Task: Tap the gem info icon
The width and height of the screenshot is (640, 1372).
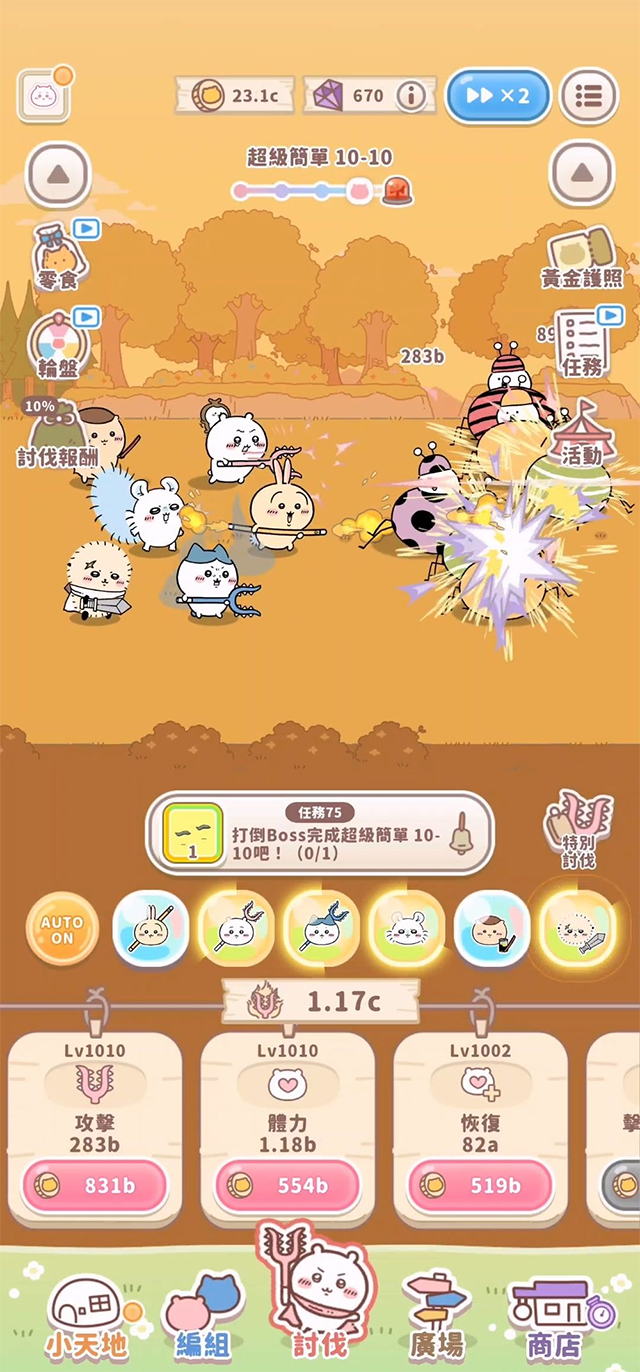Action: pyautogui.click(x=410, y=96)
